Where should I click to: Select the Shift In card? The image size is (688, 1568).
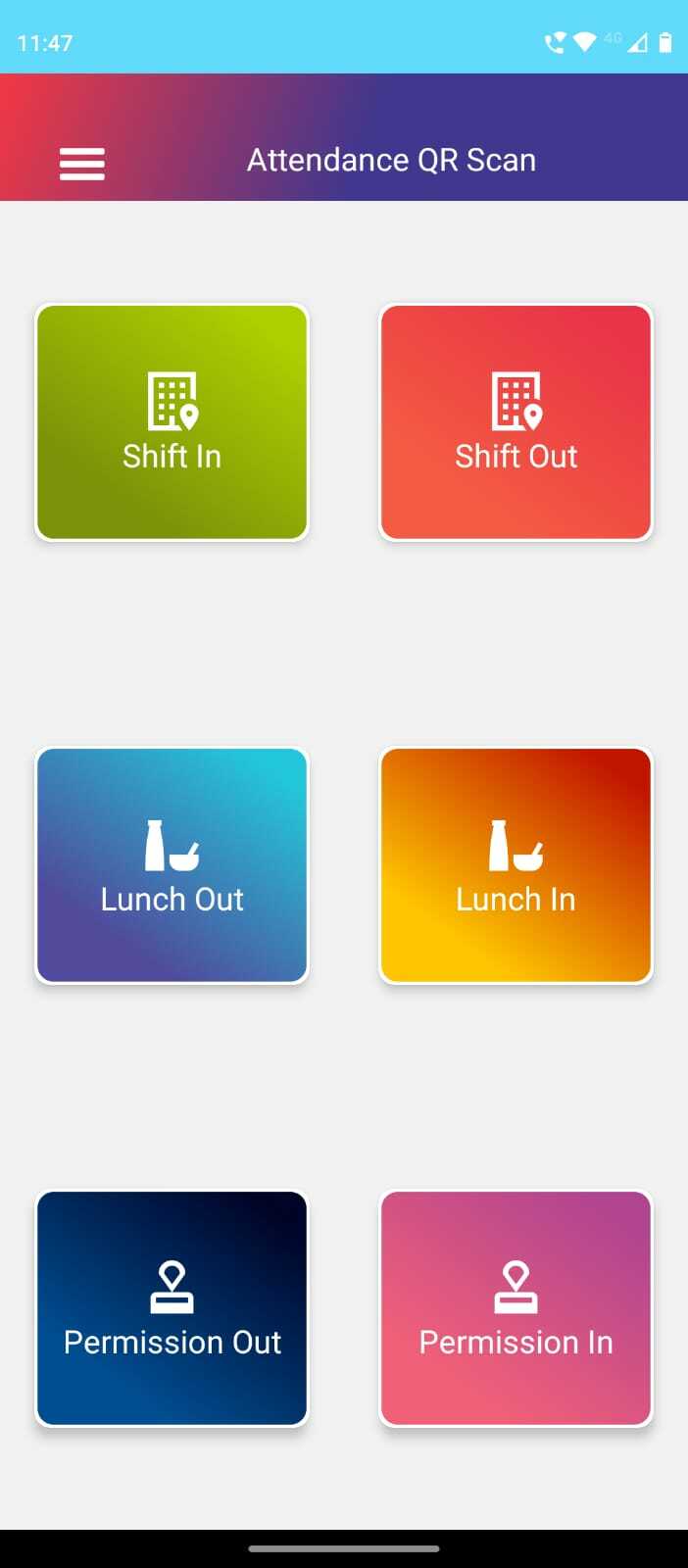[172, 422]
